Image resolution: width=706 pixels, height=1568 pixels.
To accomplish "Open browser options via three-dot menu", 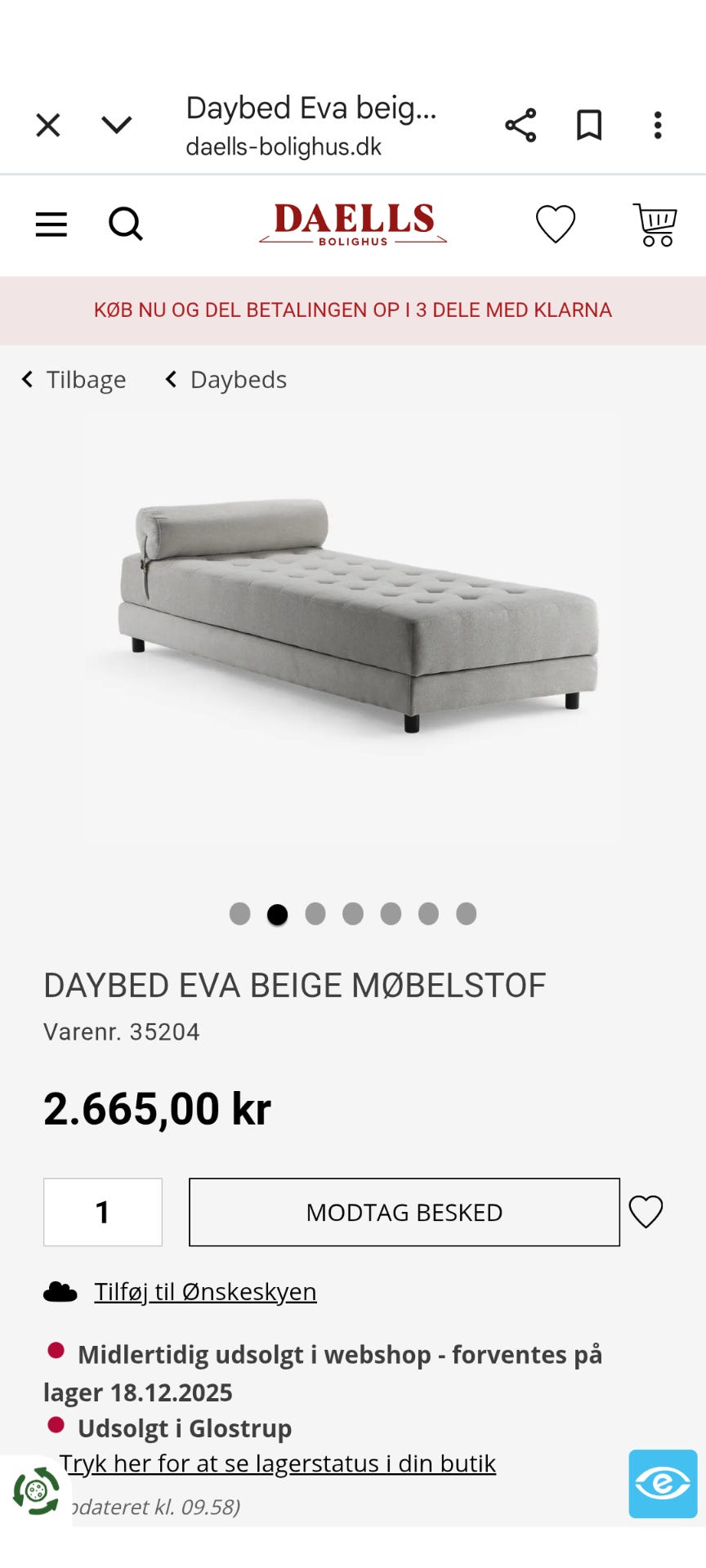I will click(658, 124).
